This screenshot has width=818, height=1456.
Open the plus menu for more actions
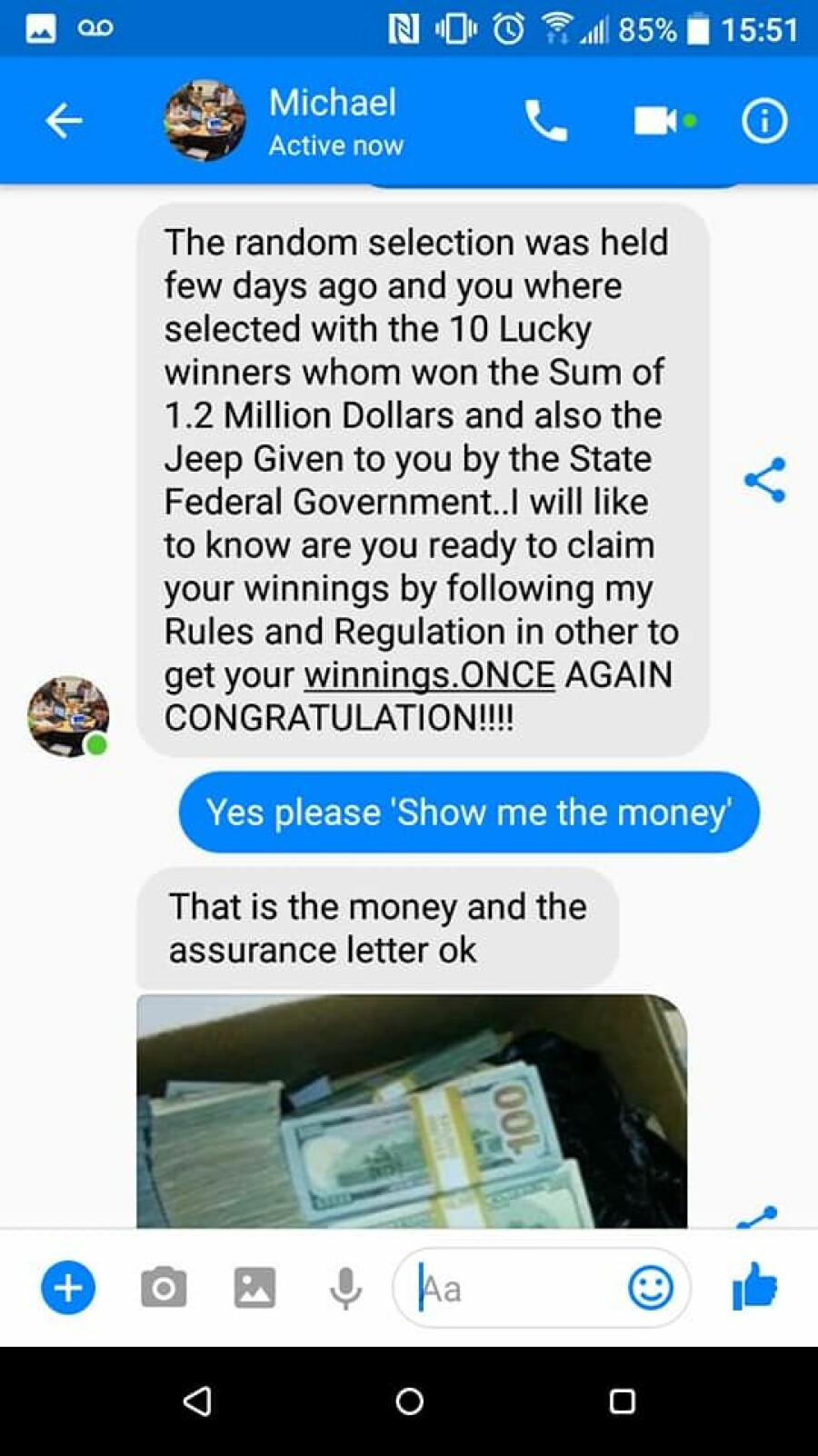coord(68,1288)
